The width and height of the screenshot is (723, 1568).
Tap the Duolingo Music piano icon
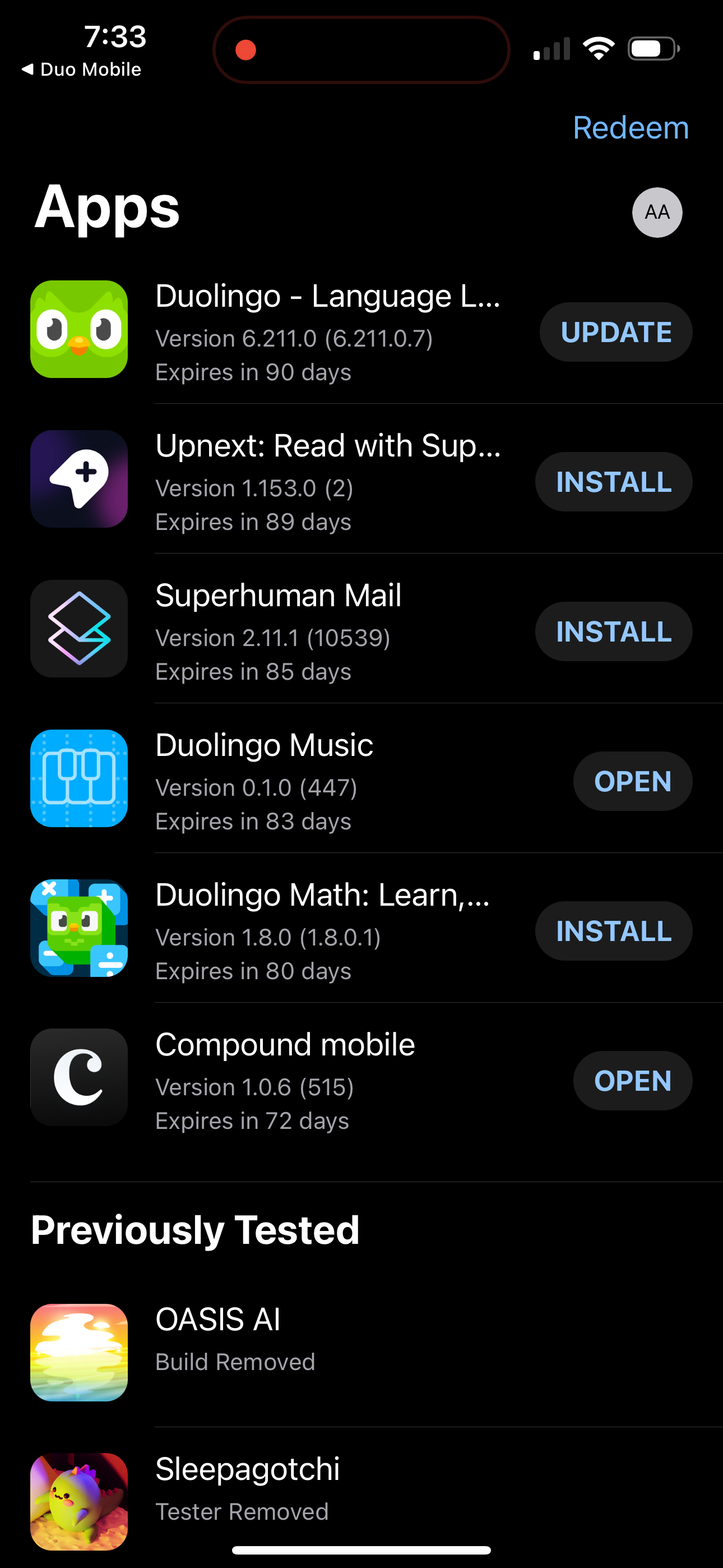click(x=79, y=778)
